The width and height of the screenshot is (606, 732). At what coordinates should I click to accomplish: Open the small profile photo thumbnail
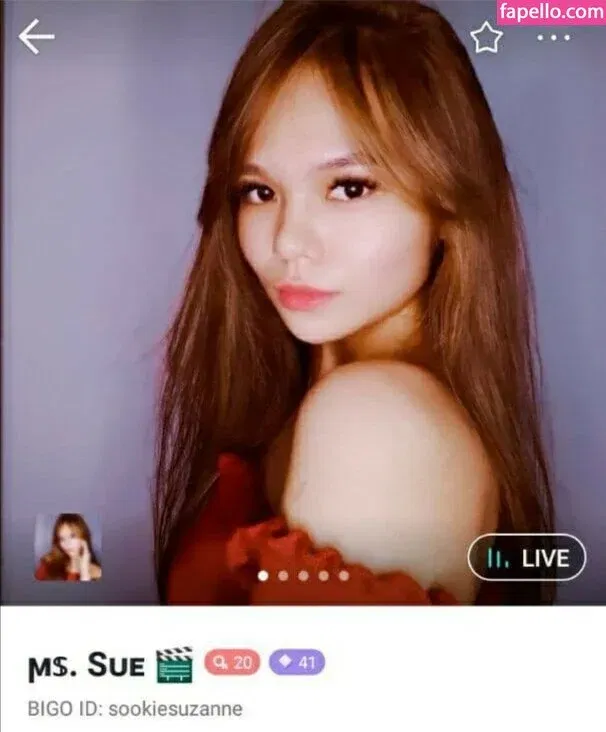click(68, 547)
